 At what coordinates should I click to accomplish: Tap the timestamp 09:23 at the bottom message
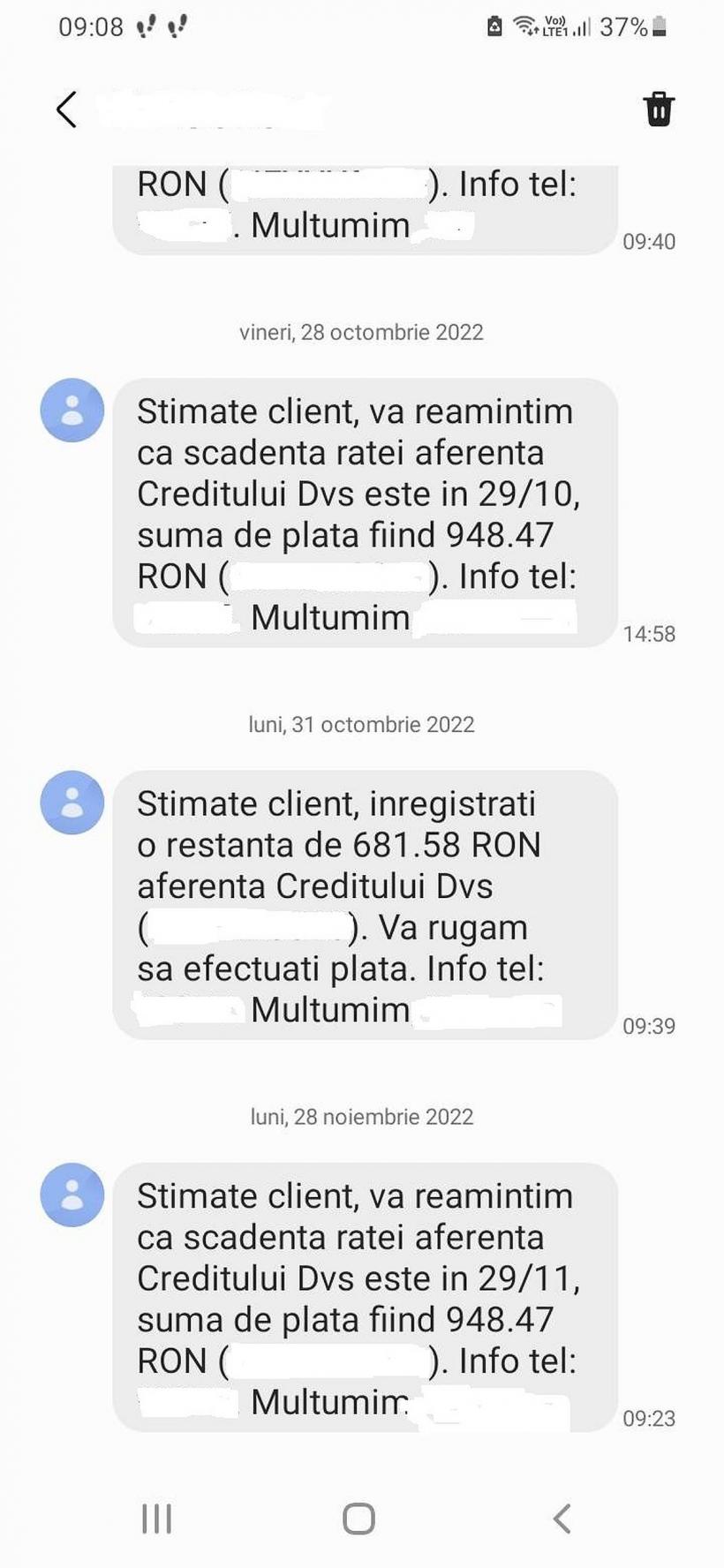point(649,1419)
